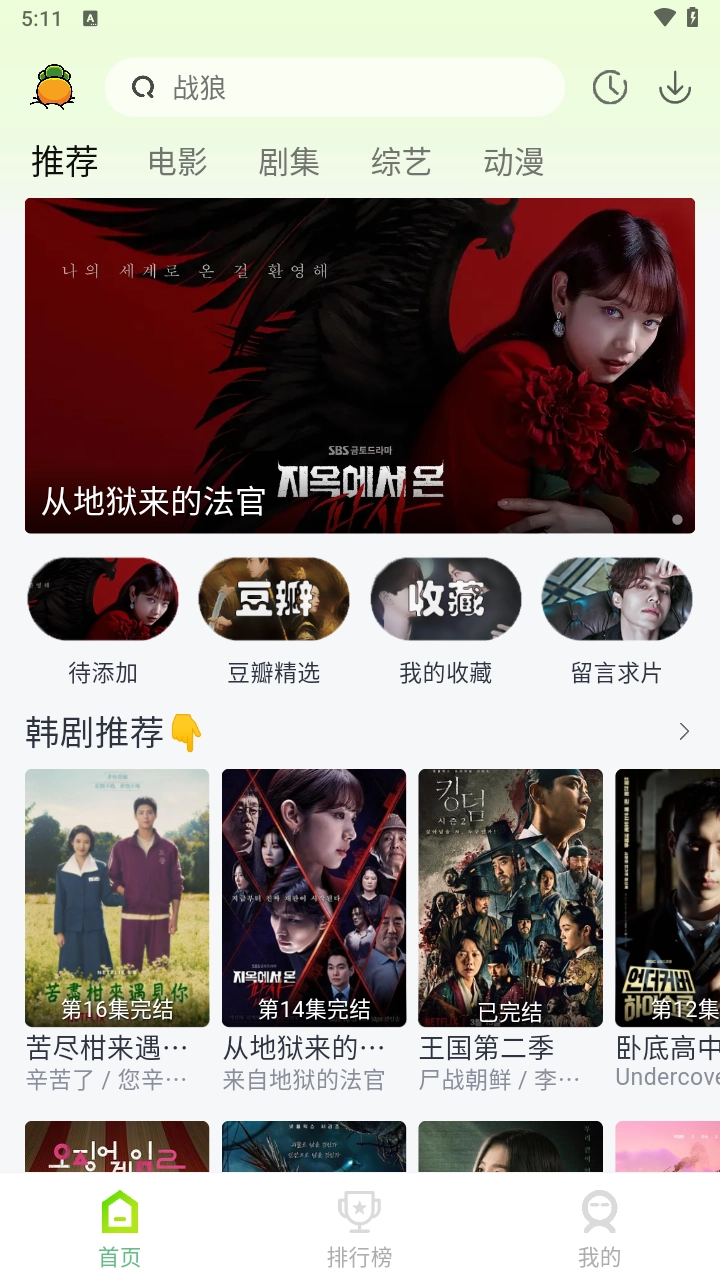Select the 综艺 tab

pyautogui.click(x=401, y=162)
